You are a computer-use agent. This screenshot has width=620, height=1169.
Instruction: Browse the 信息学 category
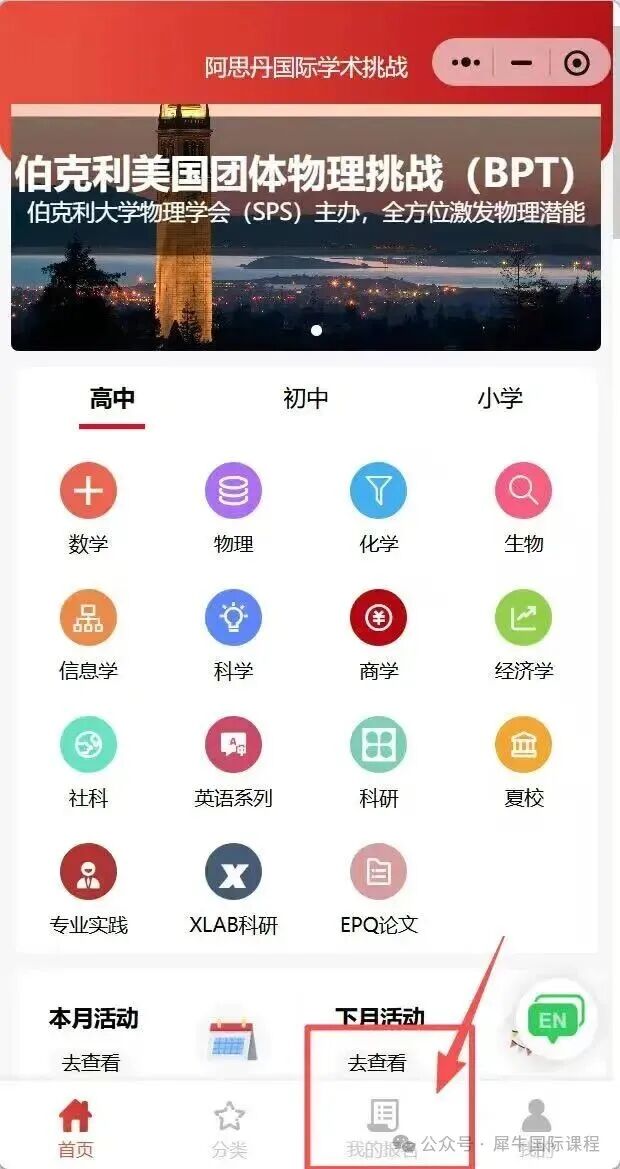pos(89,618)
